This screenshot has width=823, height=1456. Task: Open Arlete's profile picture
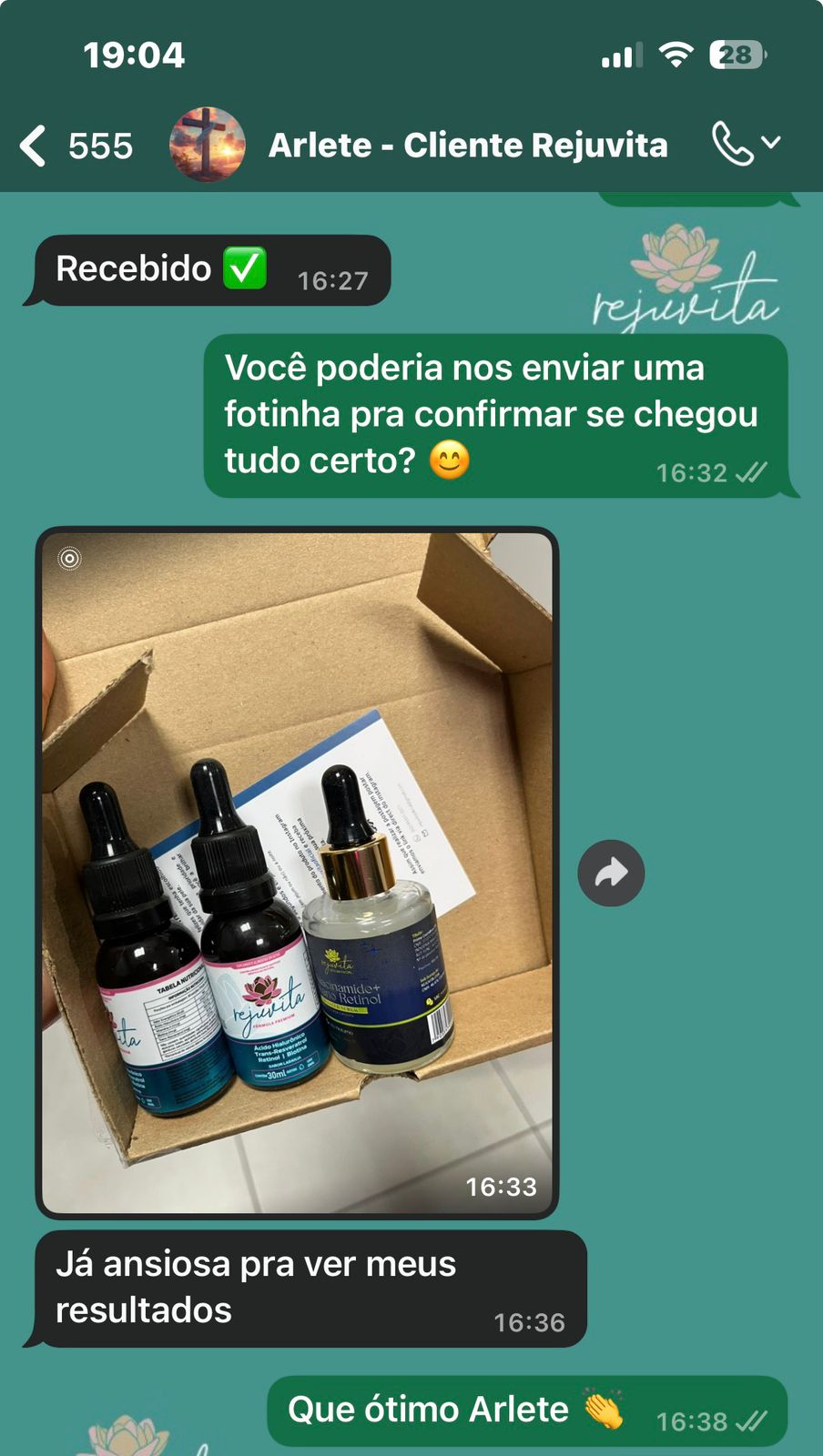(208, 145)
